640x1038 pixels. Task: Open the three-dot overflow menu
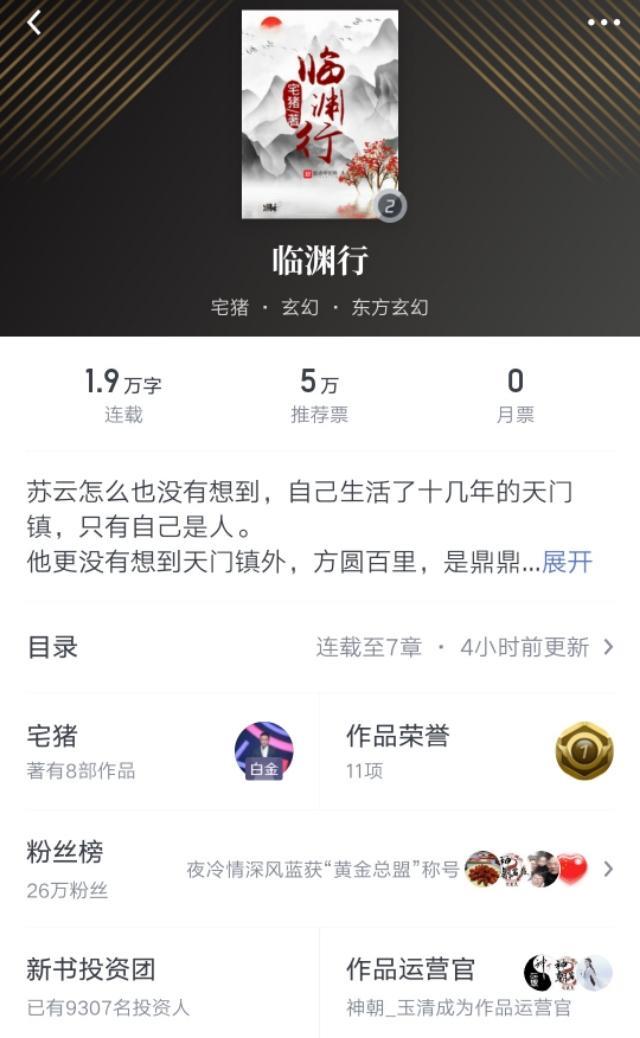click(x=603, y=23)
